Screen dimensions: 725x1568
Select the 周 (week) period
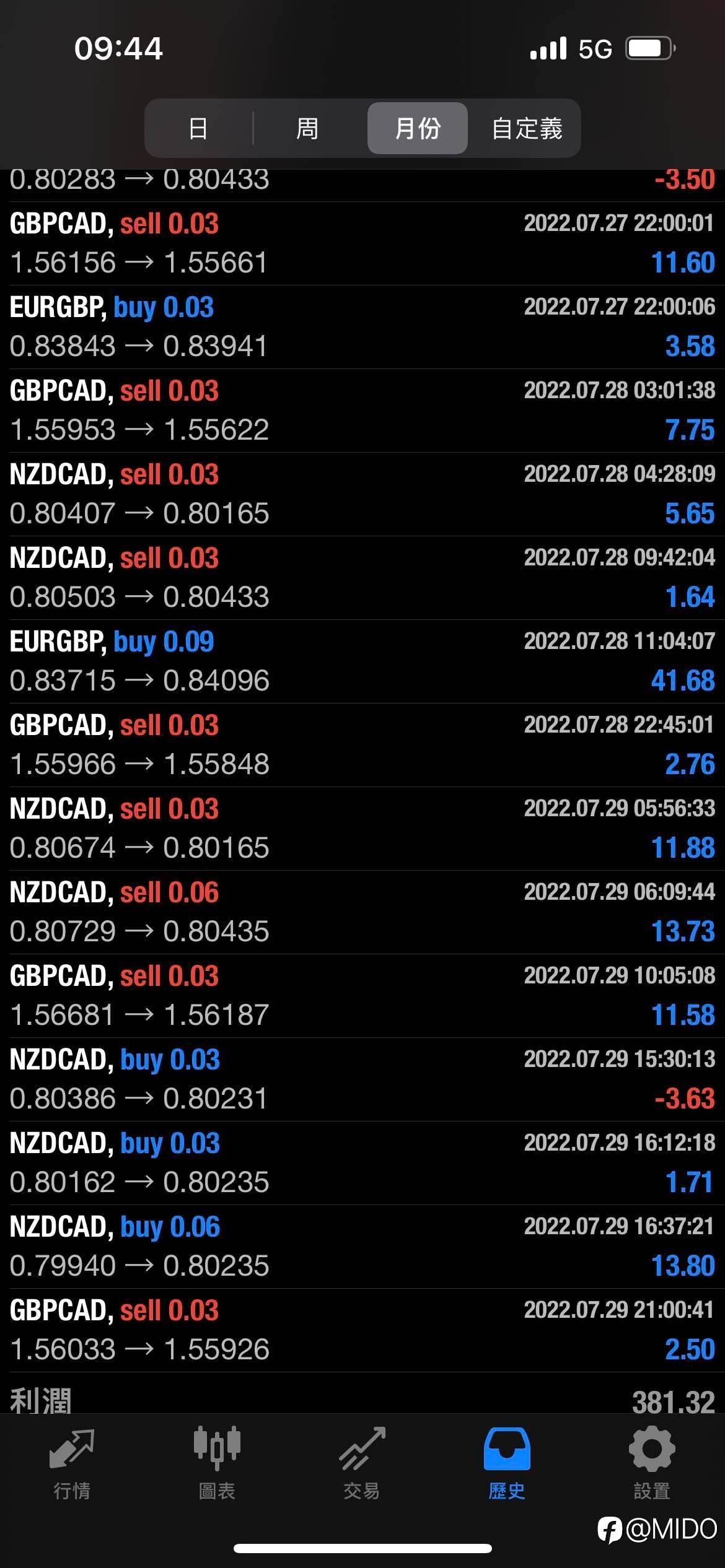(x=307, y=128)
